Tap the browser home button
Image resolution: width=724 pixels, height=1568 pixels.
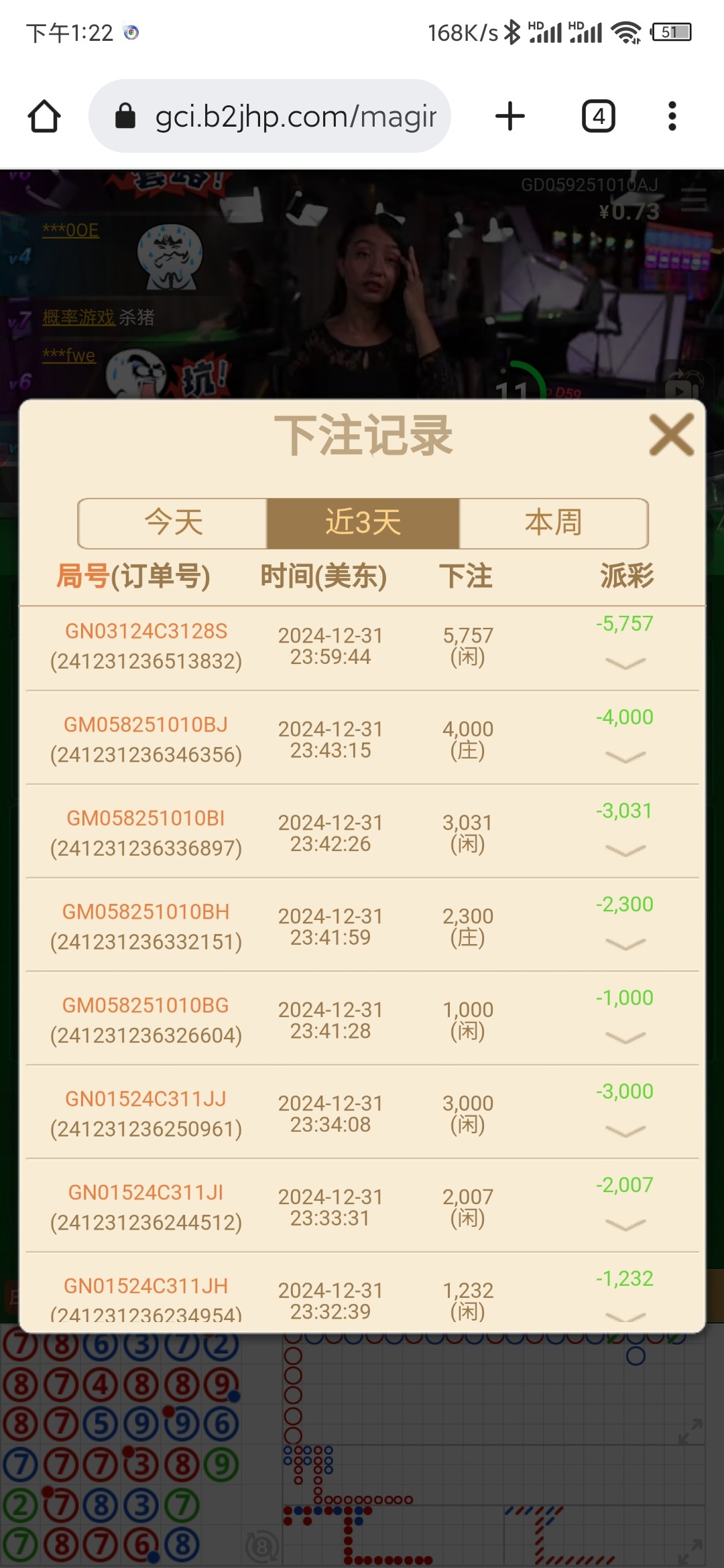click(x=44, y=117)
